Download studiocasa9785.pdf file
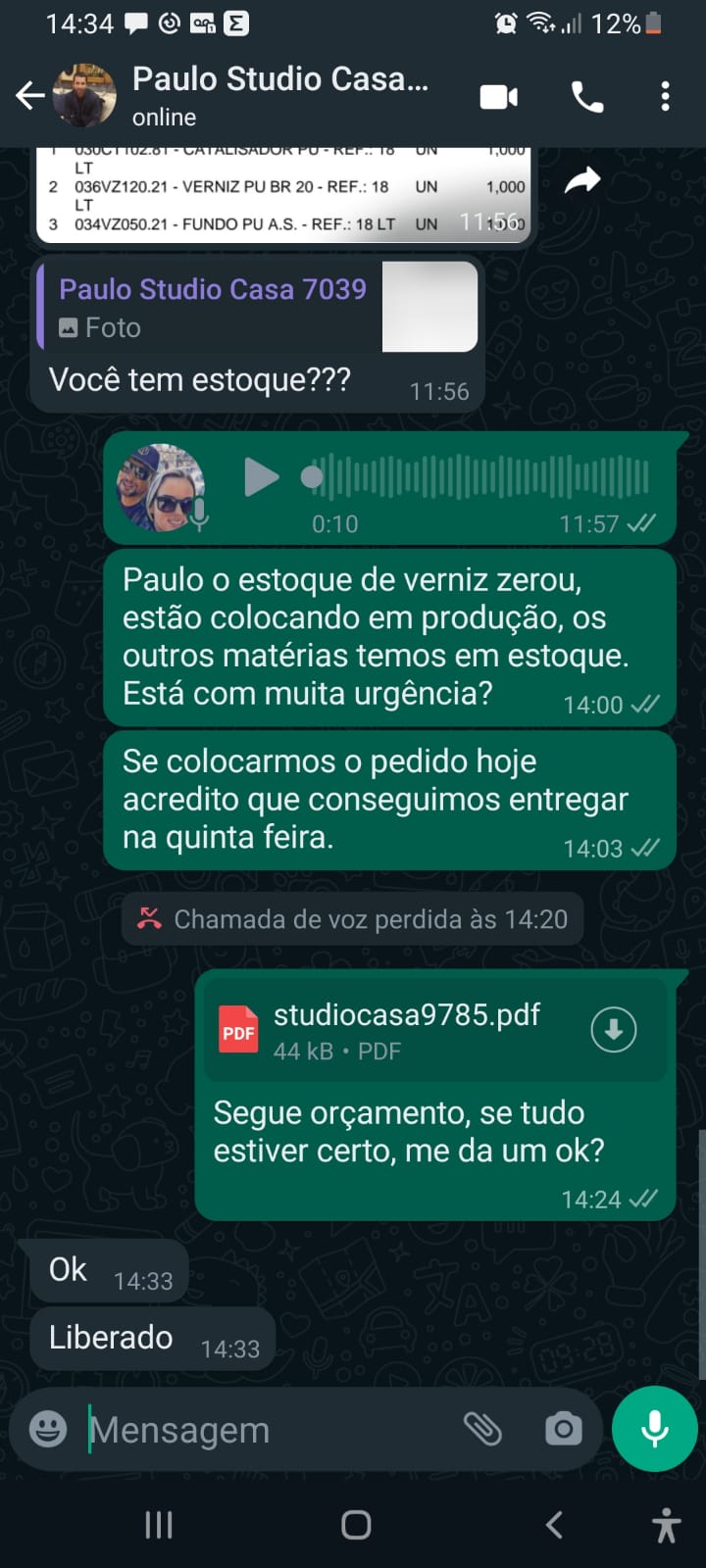 (x=614, y=1030)
